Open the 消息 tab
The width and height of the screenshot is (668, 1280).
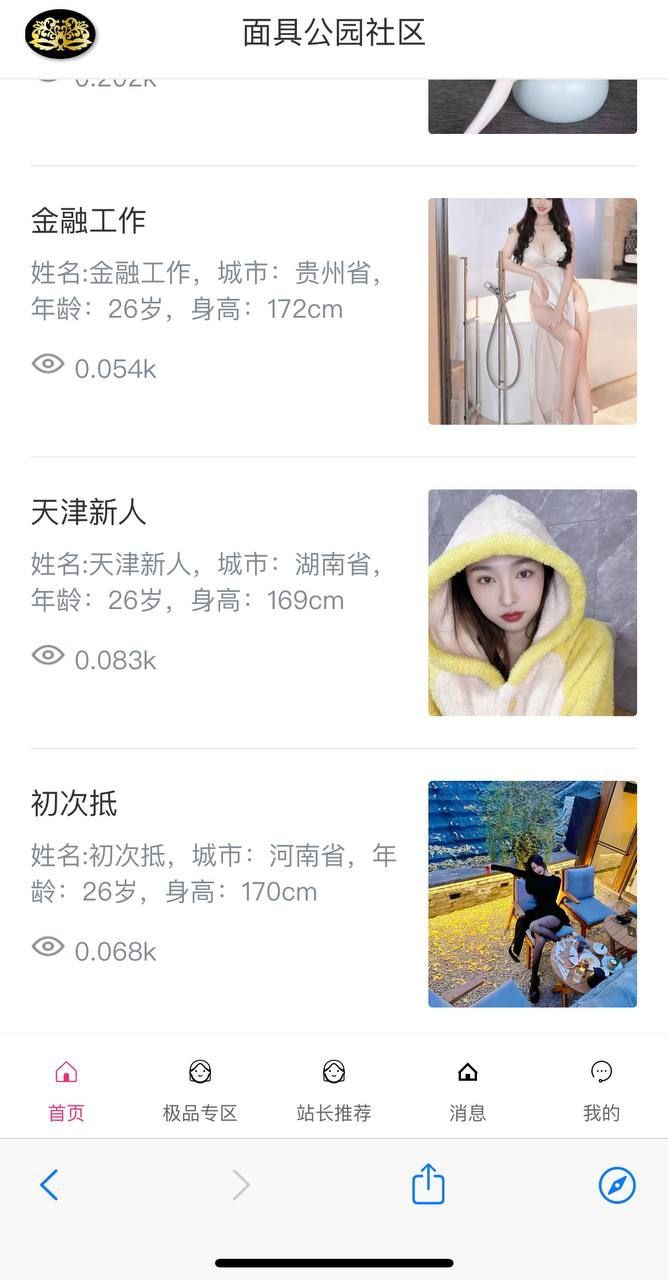[467, 1090]
